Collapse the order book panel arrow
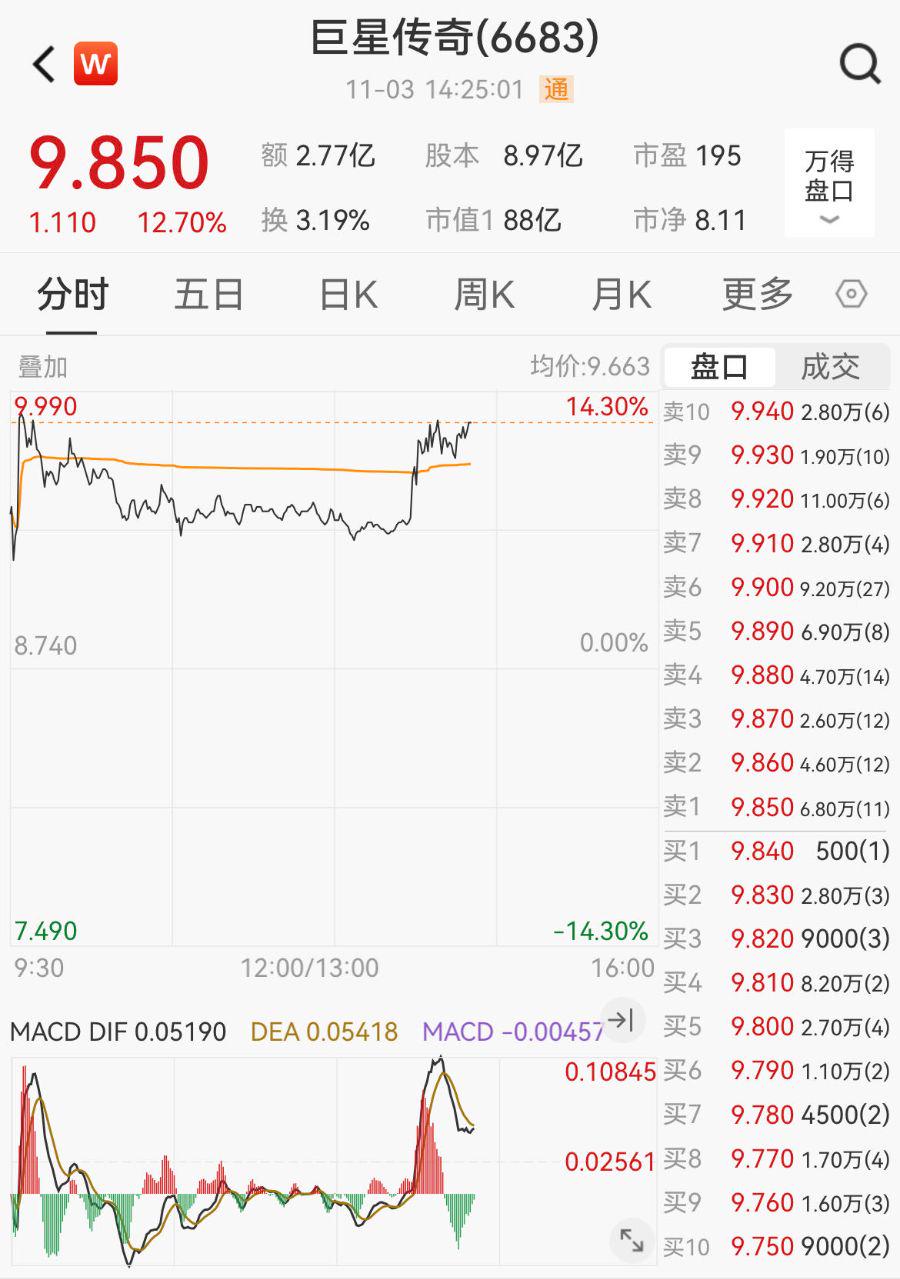The width and height of the screenshot is (900, 1279). point(621,1020)
